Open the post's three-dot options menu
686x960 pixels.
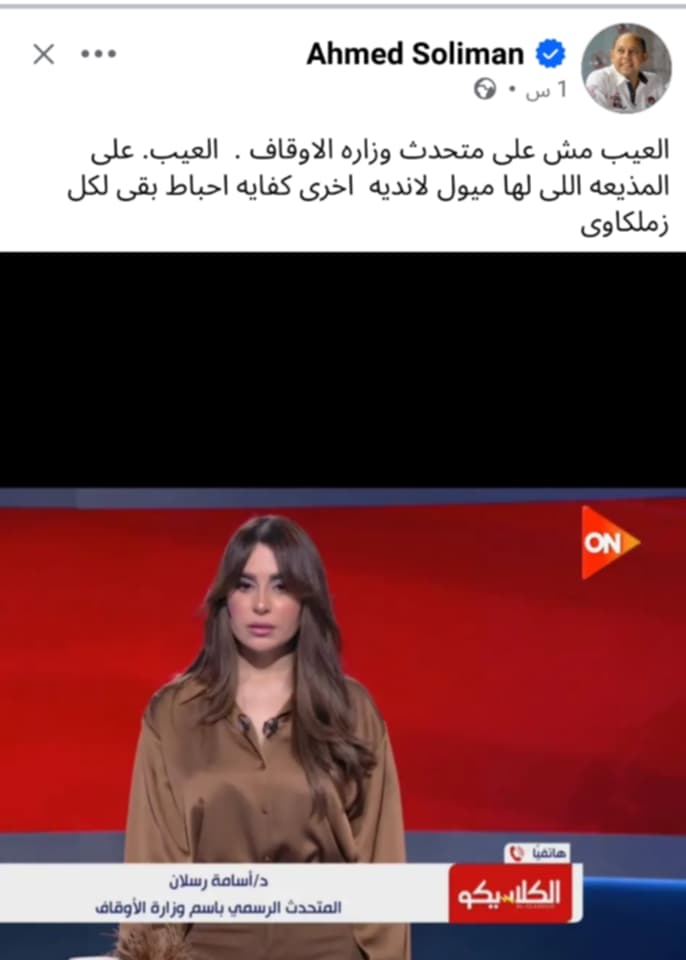pos(98,54)
